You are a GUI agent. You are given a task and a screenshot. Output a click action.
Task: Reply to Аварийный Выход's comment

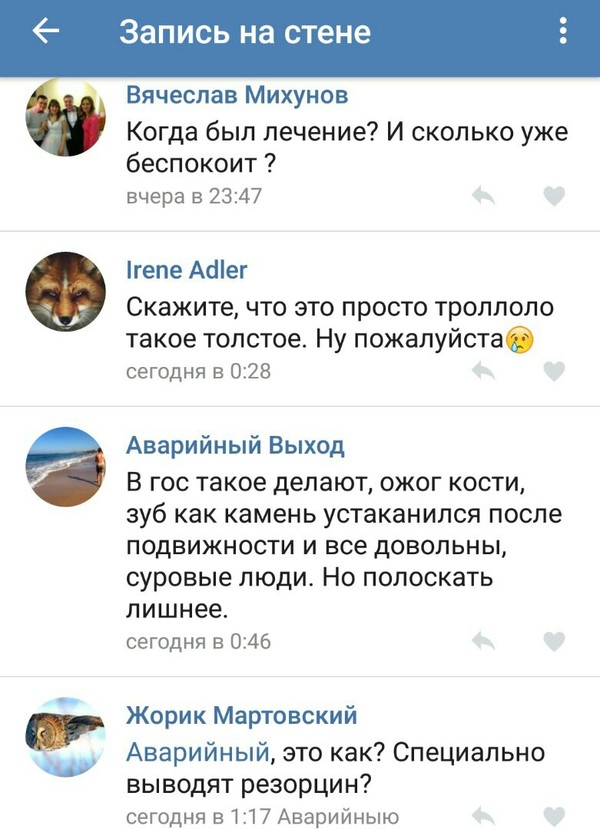(x=484, y=641)
